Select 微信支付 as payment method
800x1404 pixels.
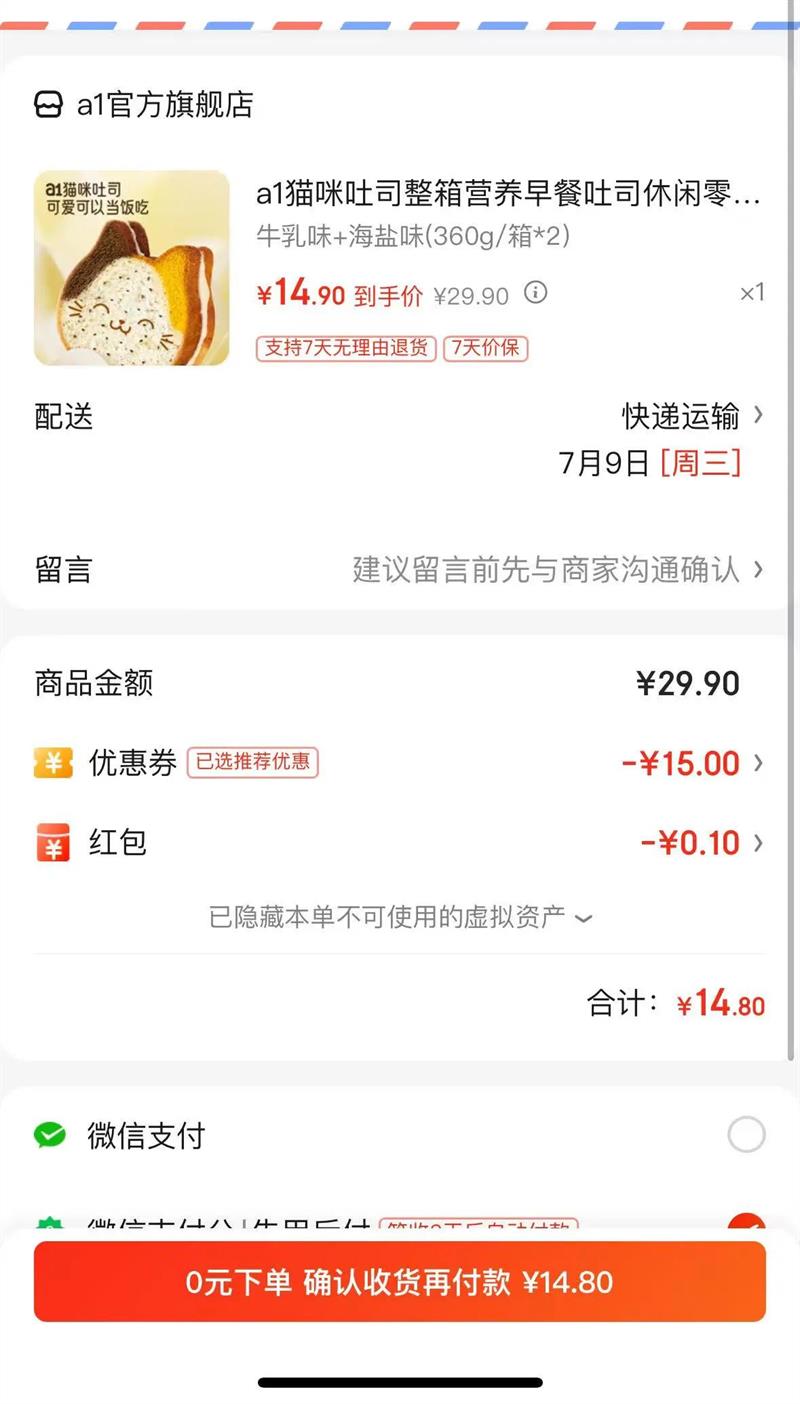[746, 1135]
